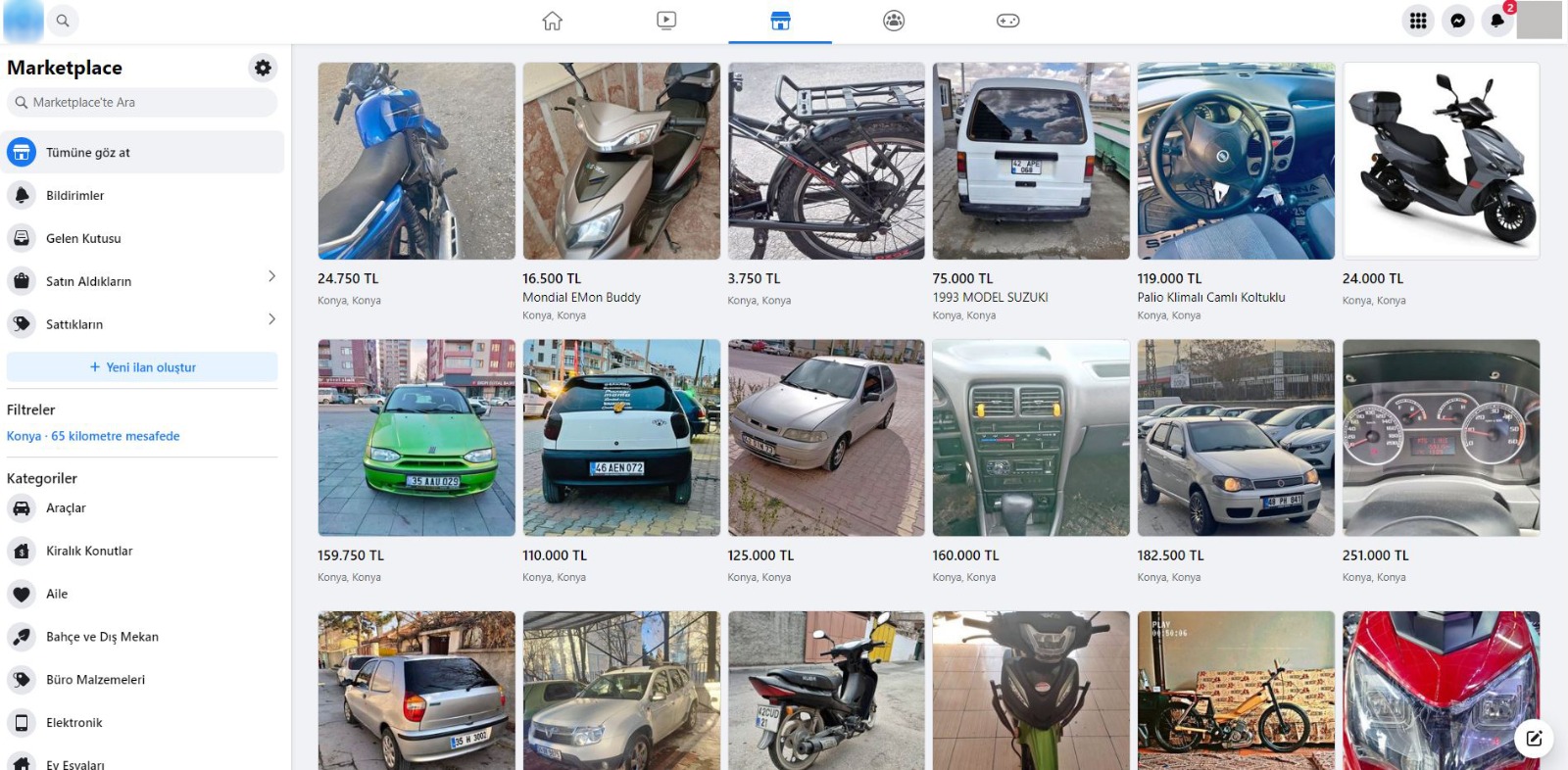
Task: Switch to the Watch video tab
Action: coord(666,21)
